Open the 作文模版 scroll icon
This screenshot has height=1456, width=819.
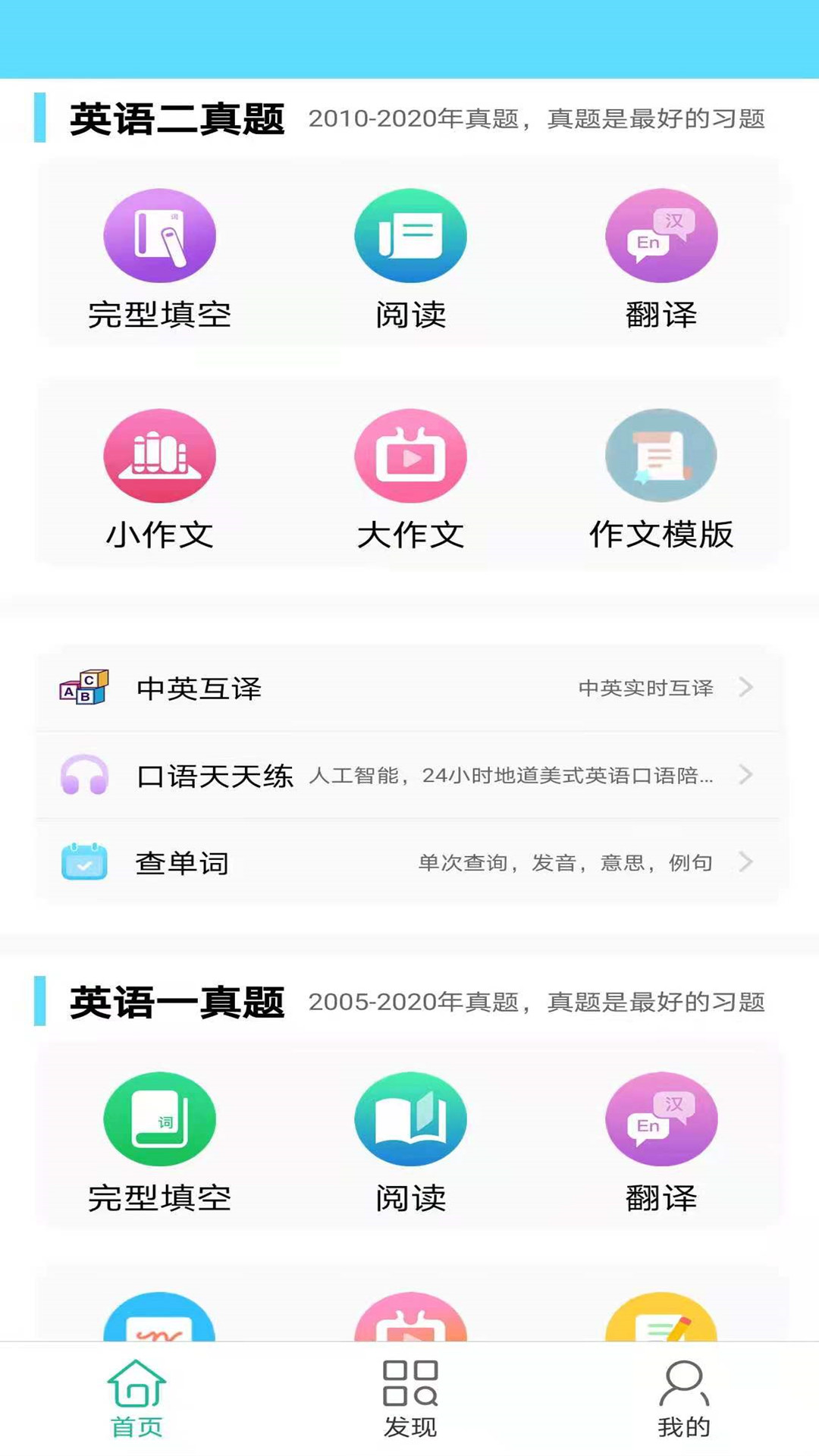pos(662,456)
